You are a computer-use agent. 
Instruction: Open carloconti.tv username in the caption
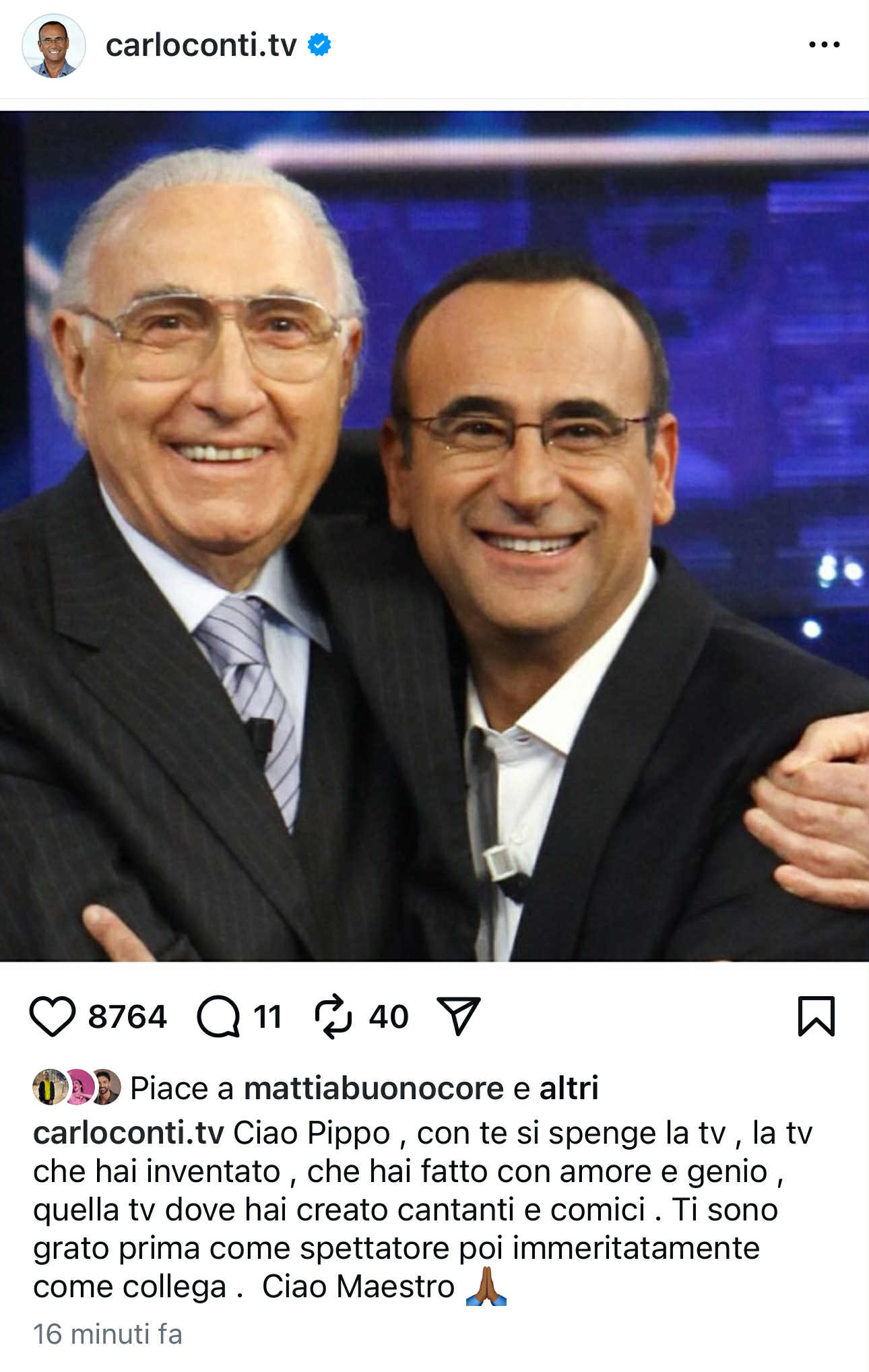coord(128,1133)
